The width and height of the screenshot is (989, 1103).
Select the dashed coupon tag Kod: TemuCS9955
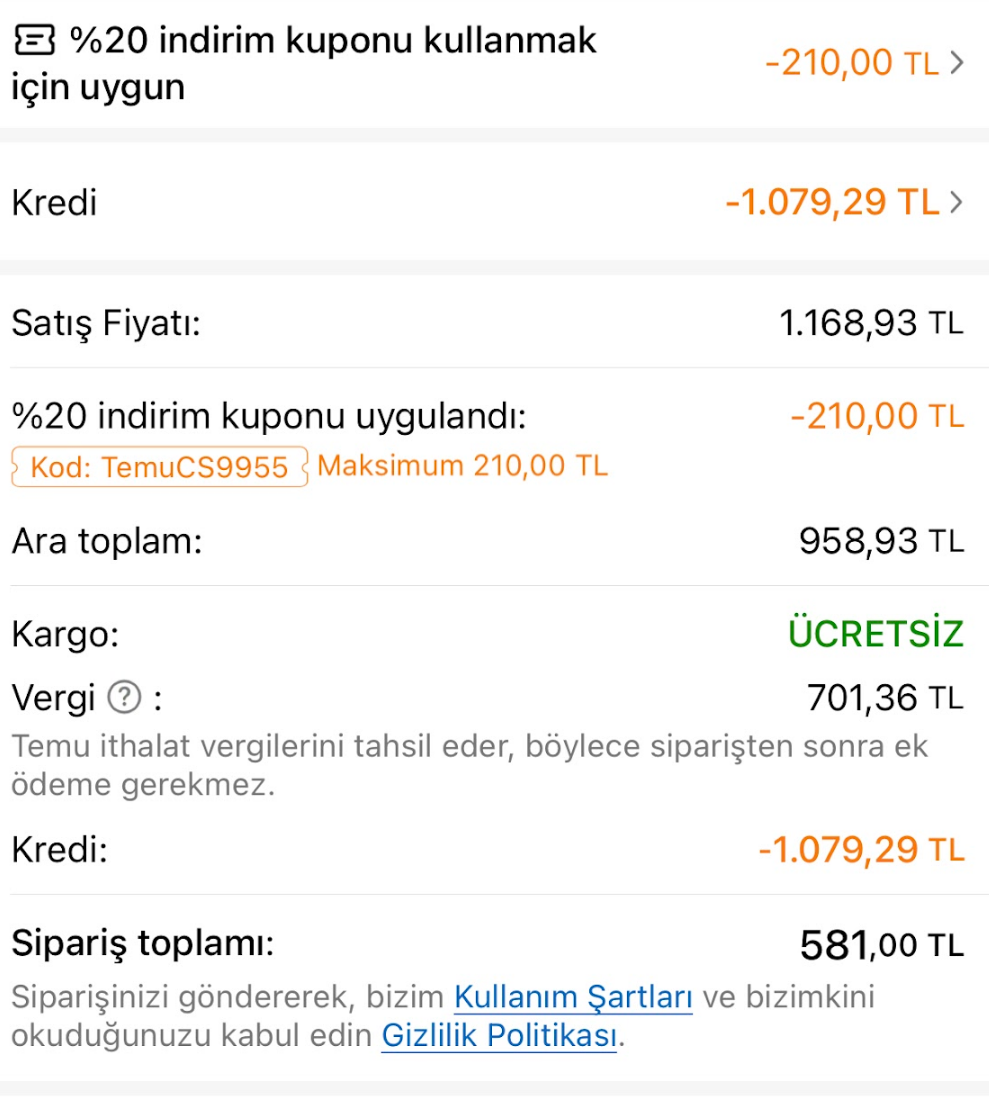tap(157, 466)
